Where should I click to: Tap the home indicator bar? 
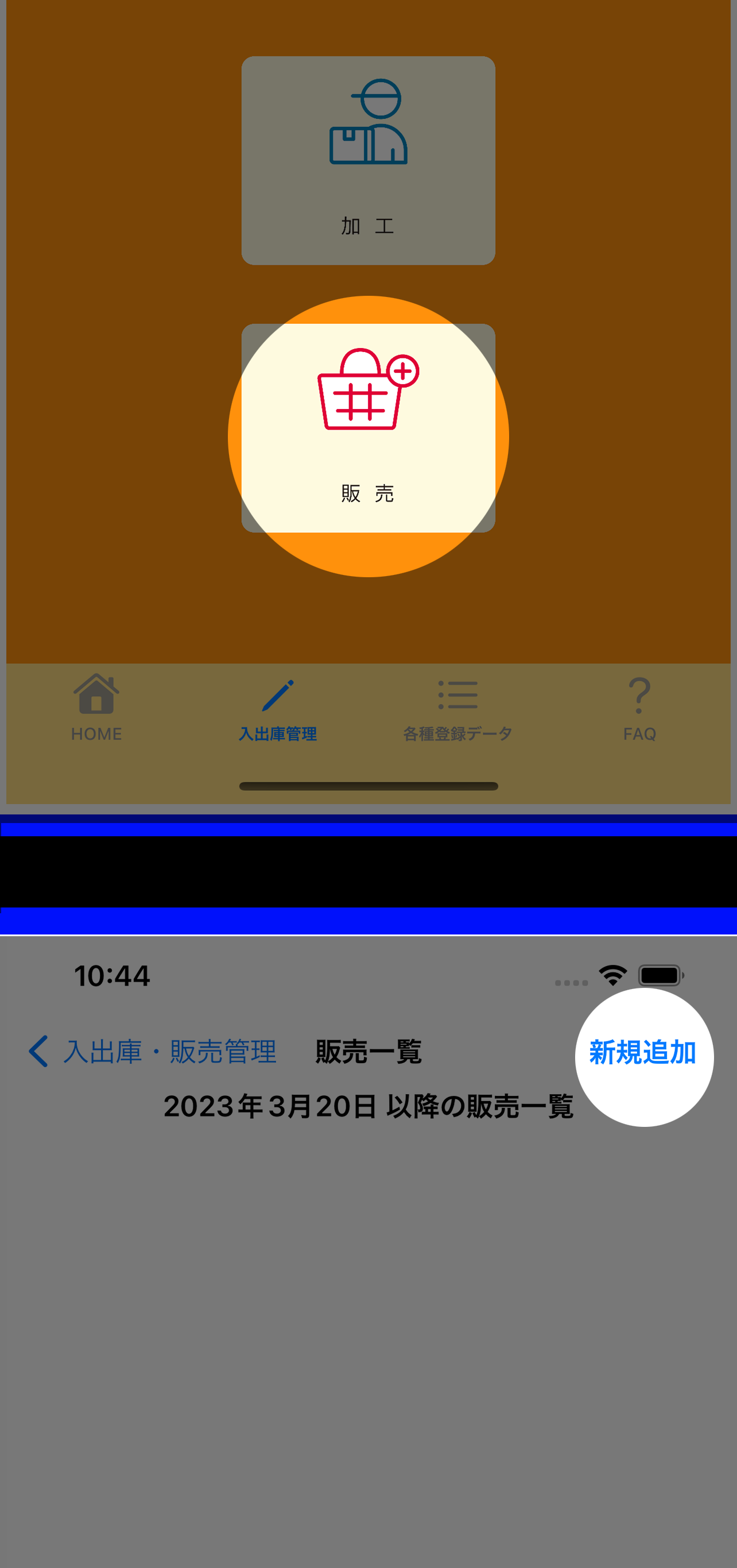coord(368,786)
